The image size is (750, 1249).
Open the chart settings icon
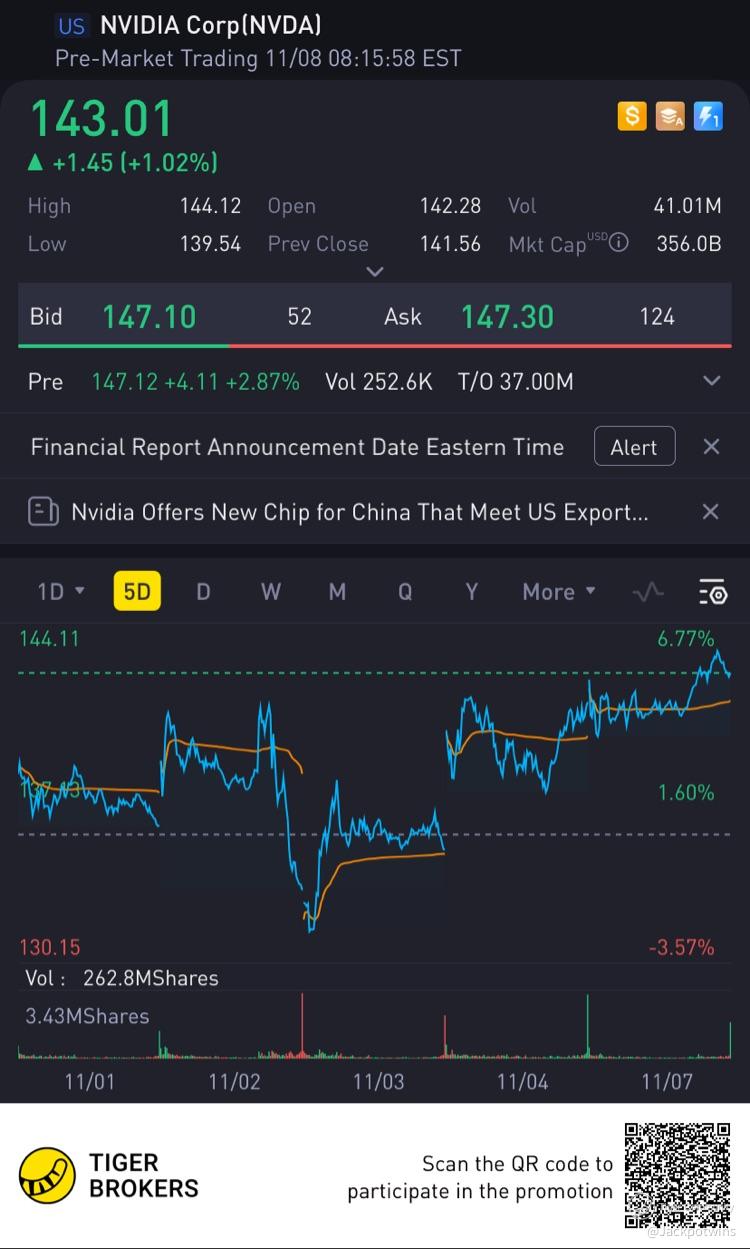(712, 592)
